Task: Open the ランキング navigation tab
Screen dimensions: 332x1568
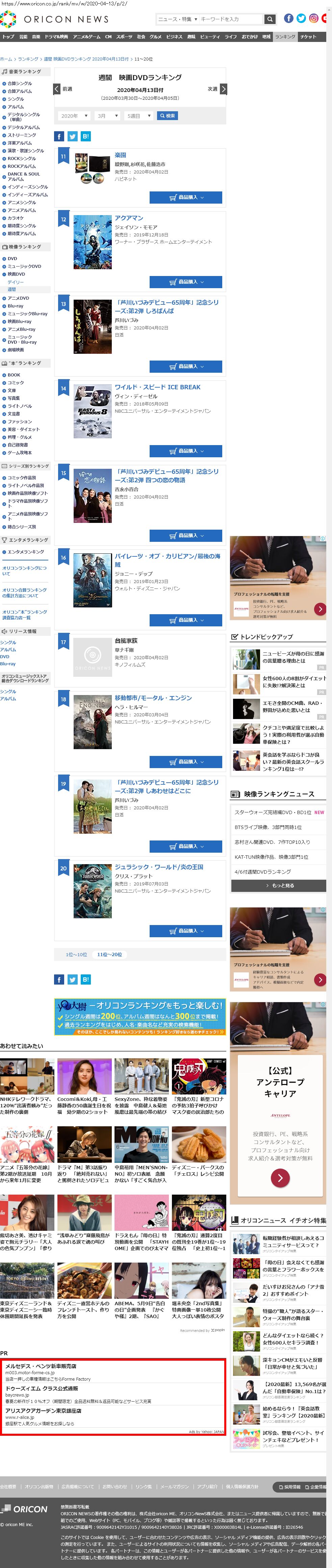Action: pyautogui.click(x=285, y=37)
